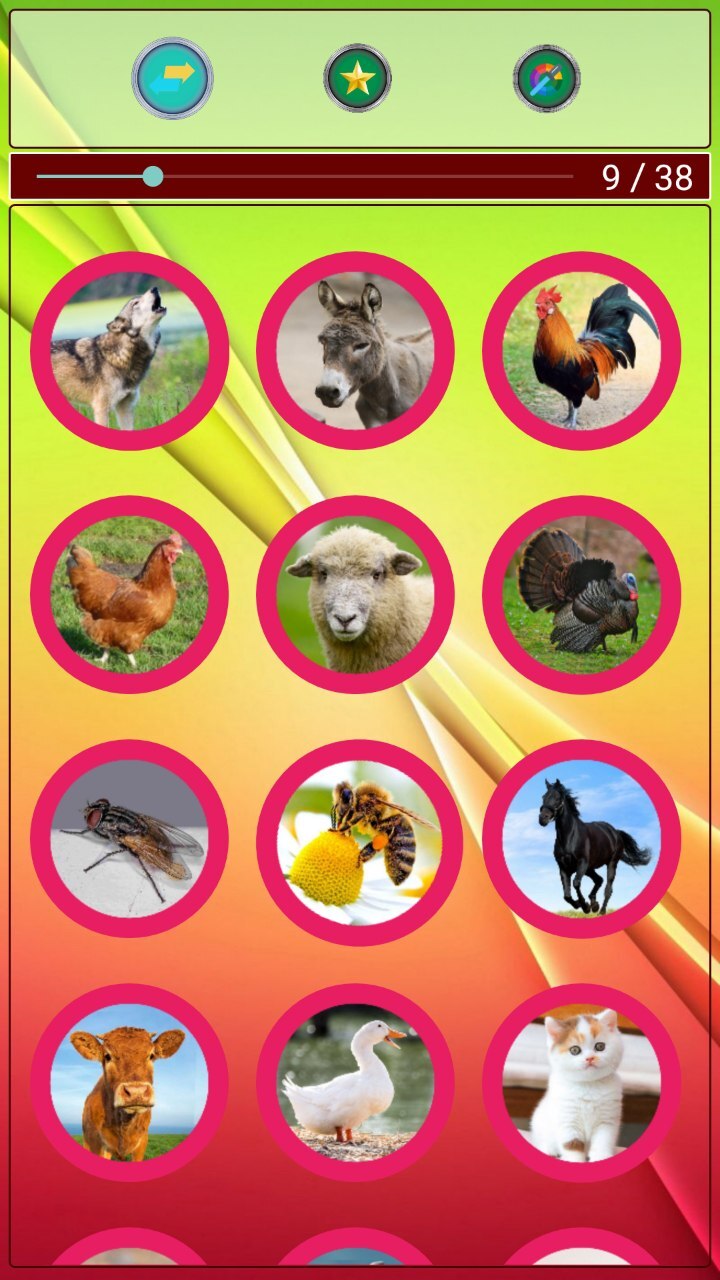Image resolution: width=720 pixels, height=1280 pixels.
Task: Open the star rating icon
Action: (357, 78)
